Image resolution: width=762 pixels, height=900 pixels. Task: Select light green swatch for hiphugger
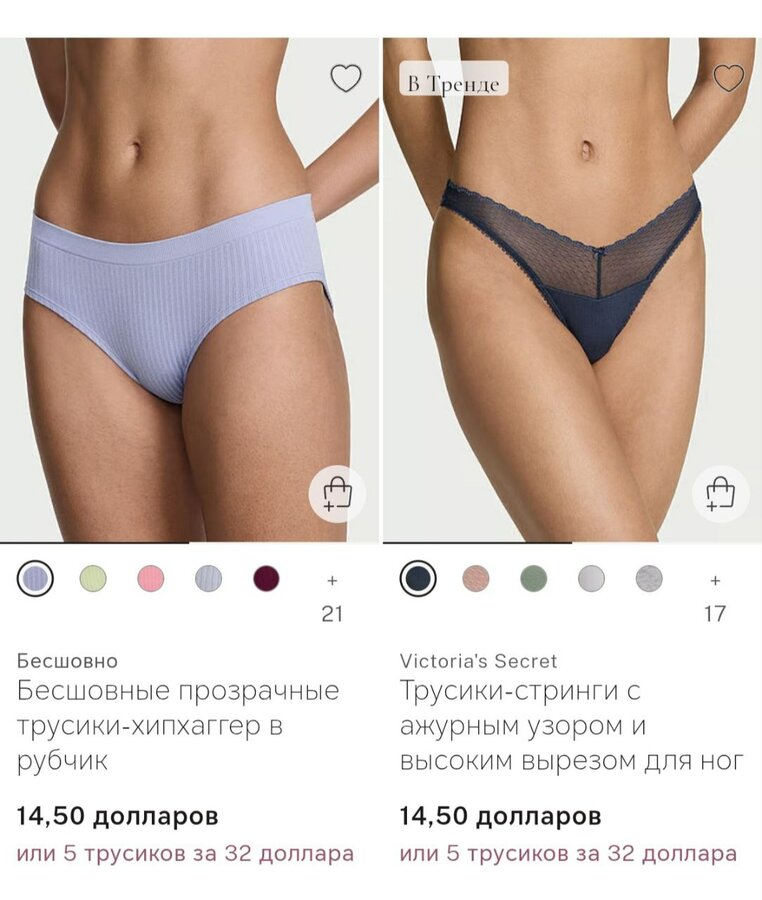[x=92, y=578]
